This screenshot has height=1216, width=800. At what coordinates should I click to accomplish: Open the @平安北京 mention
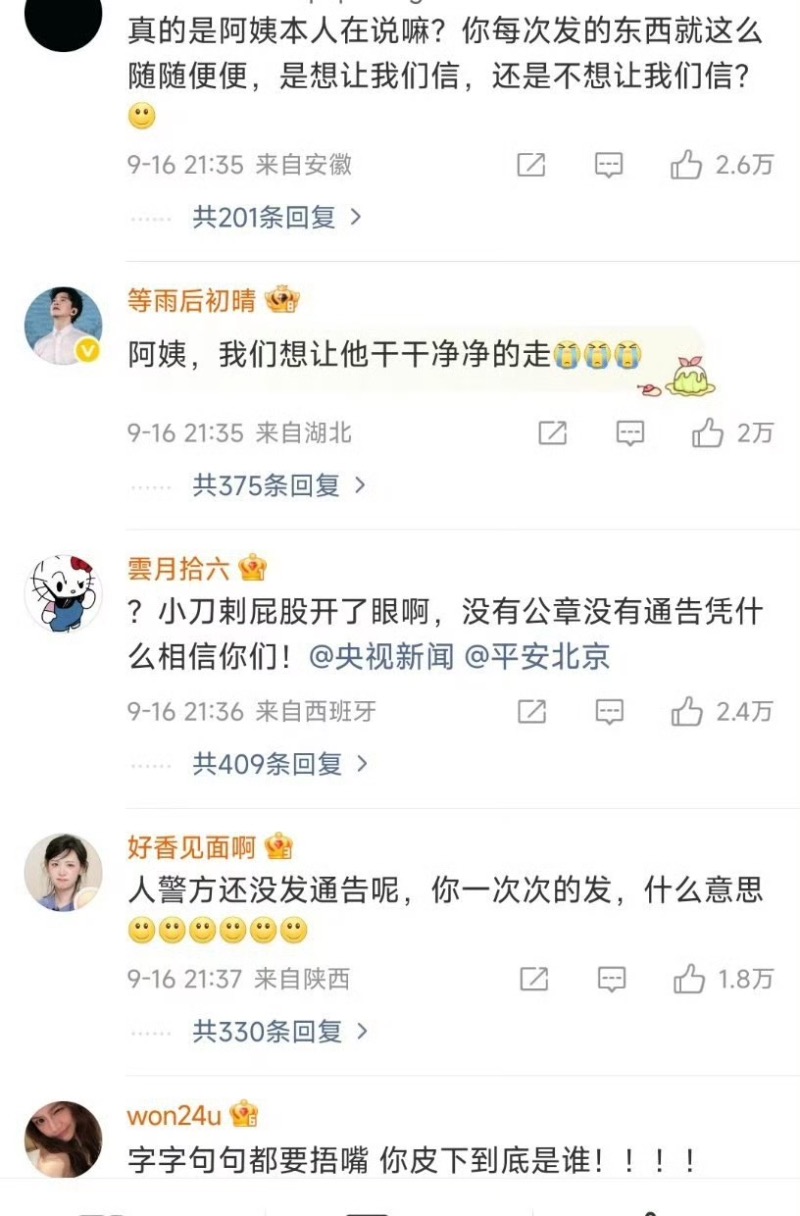[x=537, y=657]
